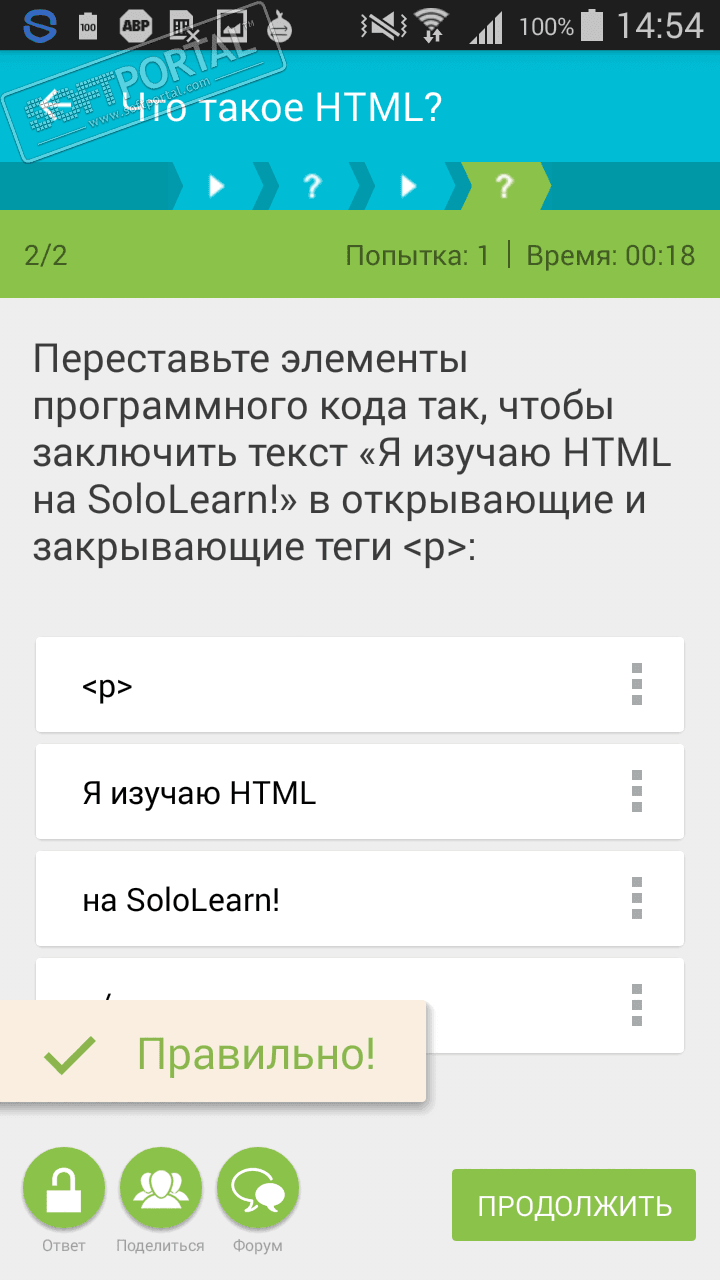This screenshot has height=1280, width=720.
Task: Tap the handle on "Я изучаю HTML" row
Action: point(637,792)
